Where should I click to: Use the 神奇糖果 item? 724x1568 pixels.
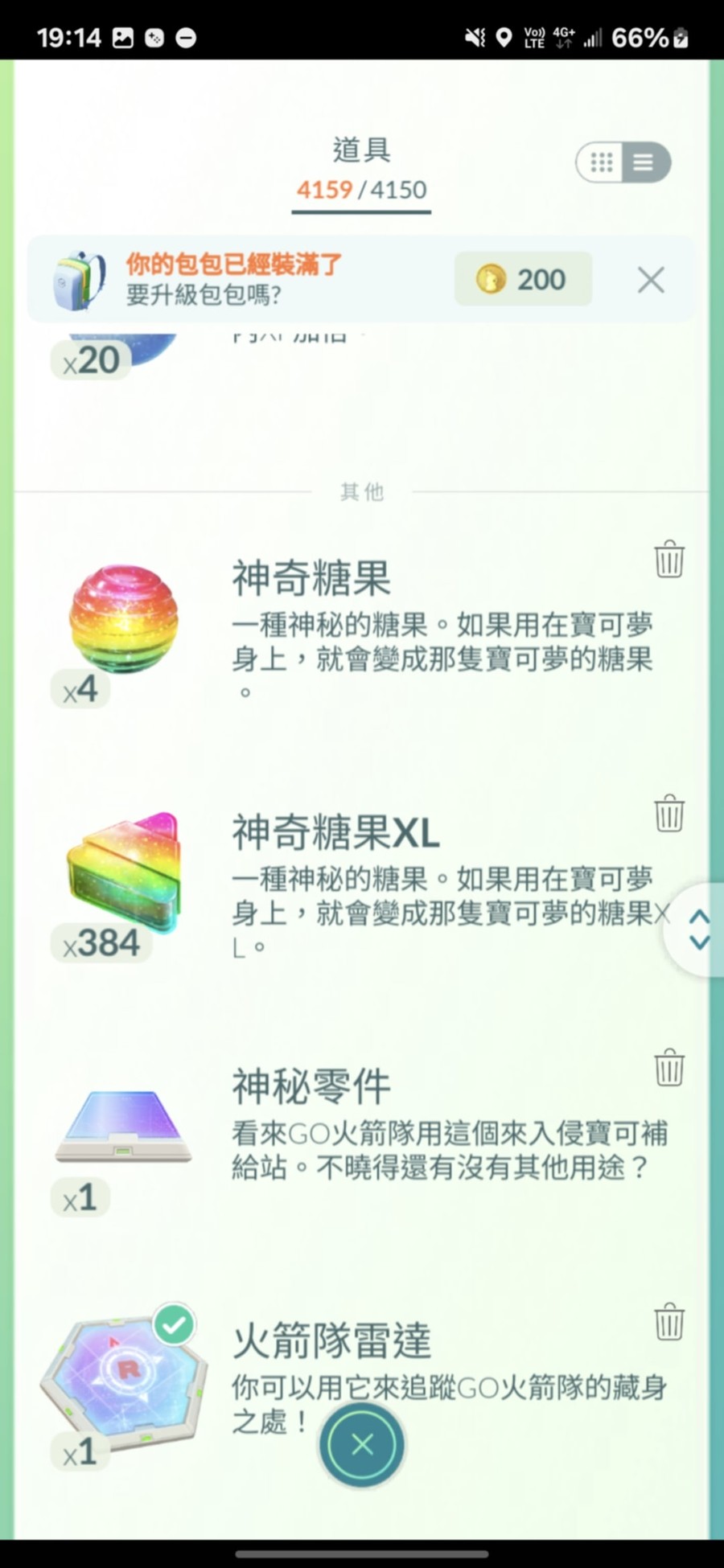pos(123,619)
